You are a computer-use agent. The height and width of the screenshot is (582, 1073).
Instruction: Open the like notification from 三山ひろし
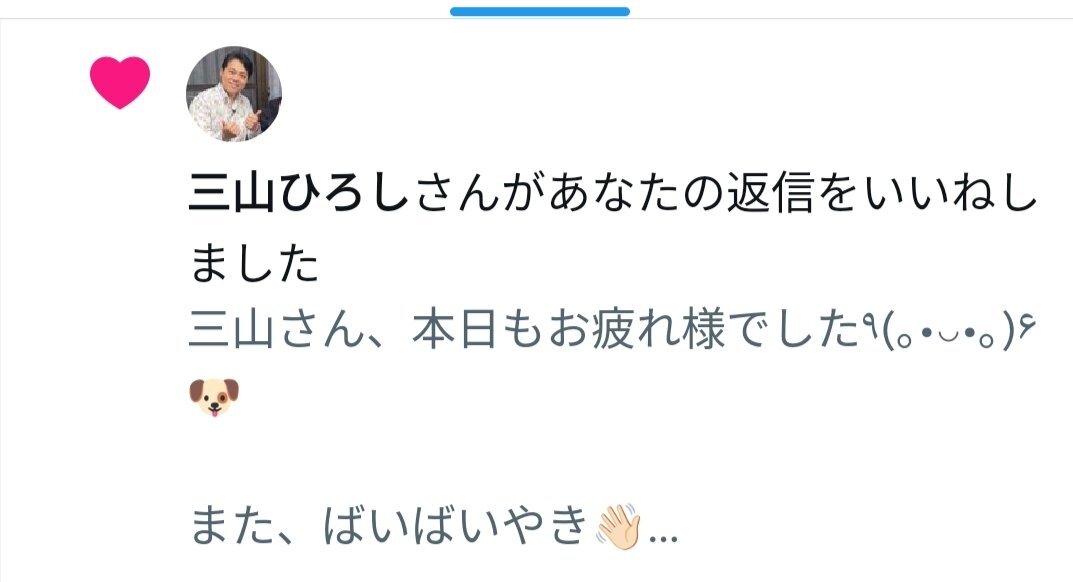coord(536,300)
